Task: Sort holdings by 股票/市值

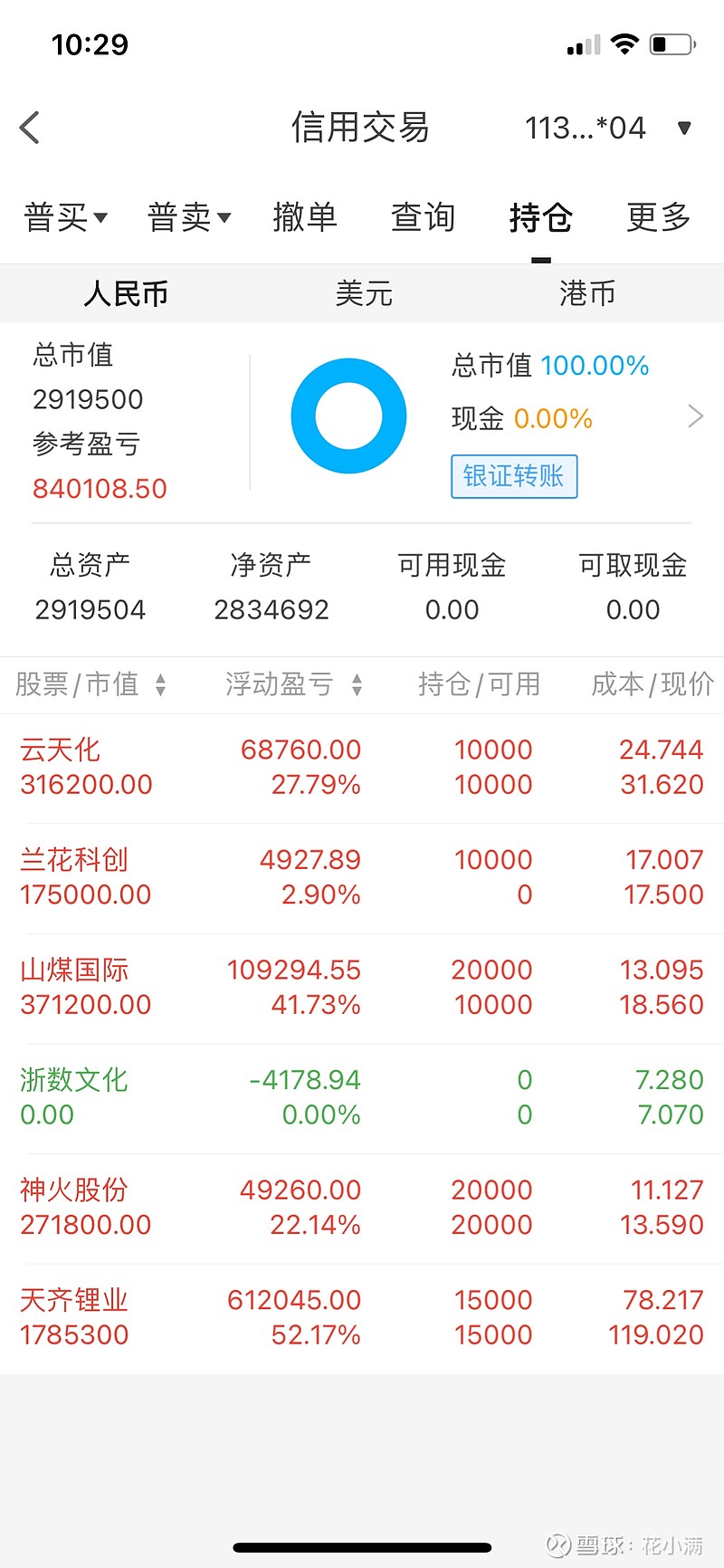Action: click(x=90, y=684)
